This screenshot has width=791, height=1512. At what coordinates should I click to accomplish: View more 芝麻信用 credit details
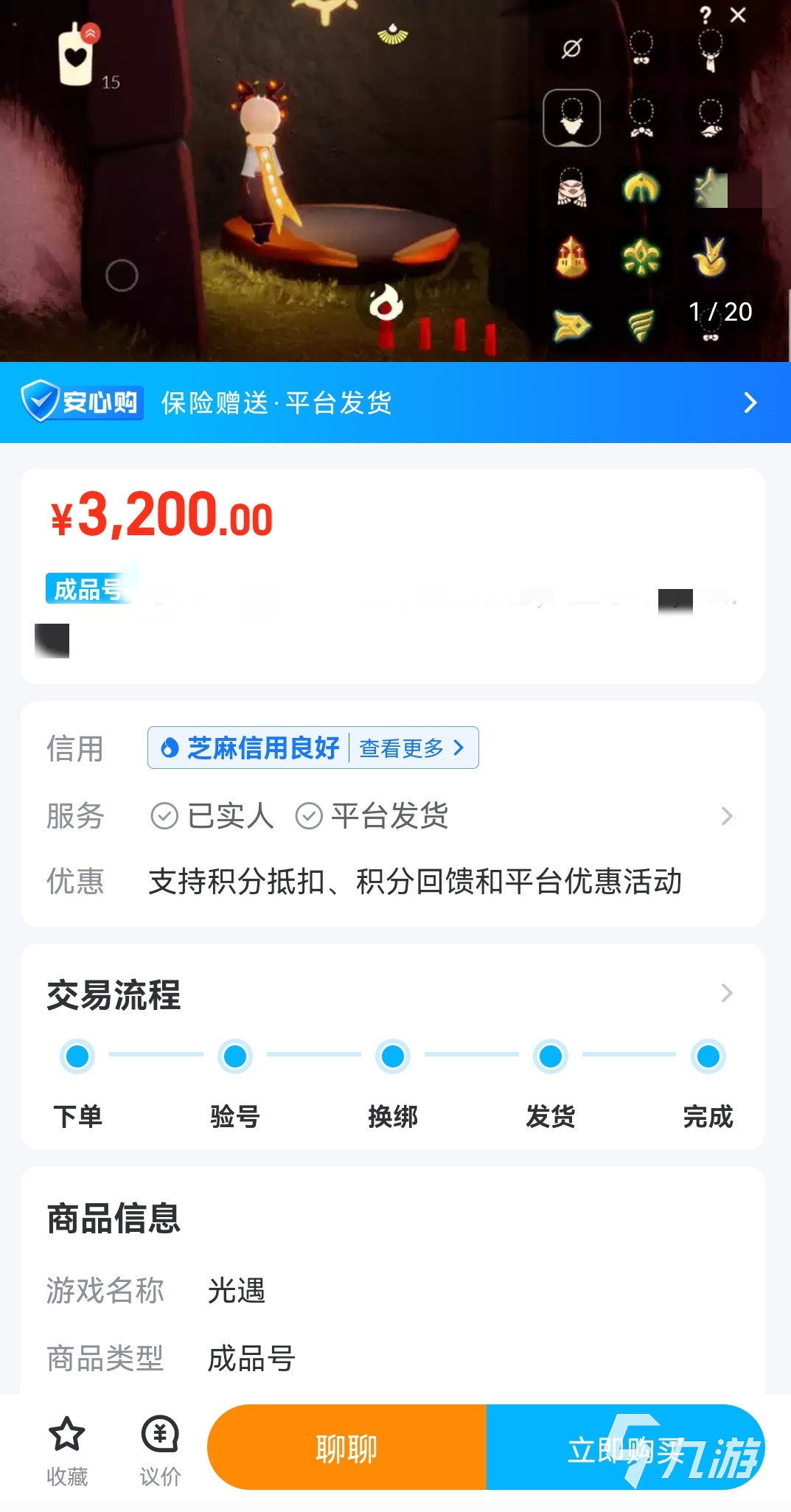pos(410,748)
